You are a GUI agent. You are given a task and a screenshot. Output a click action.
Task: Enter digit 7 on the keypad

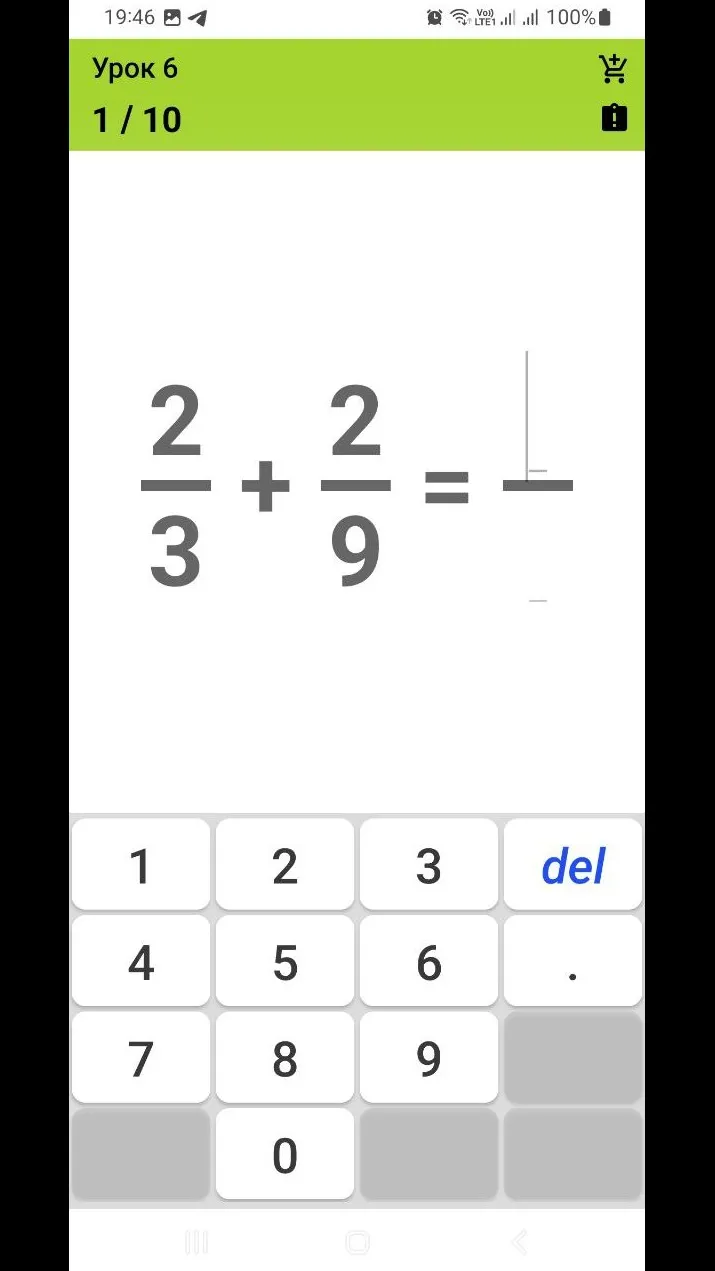(x=141, y=1057)
